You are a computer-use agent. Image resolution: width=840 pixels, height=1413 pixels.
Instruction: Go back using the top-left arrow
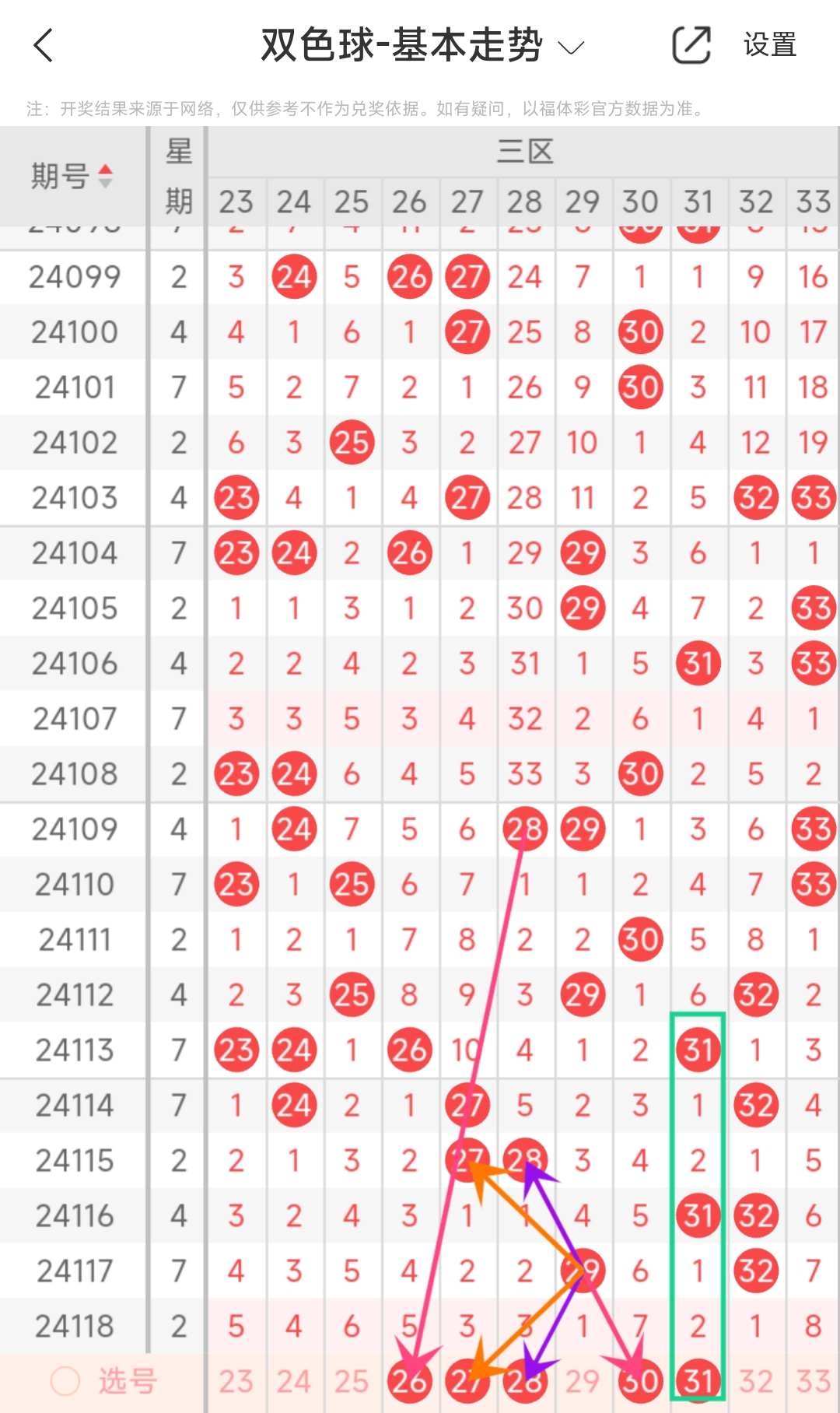coord(44,45)
